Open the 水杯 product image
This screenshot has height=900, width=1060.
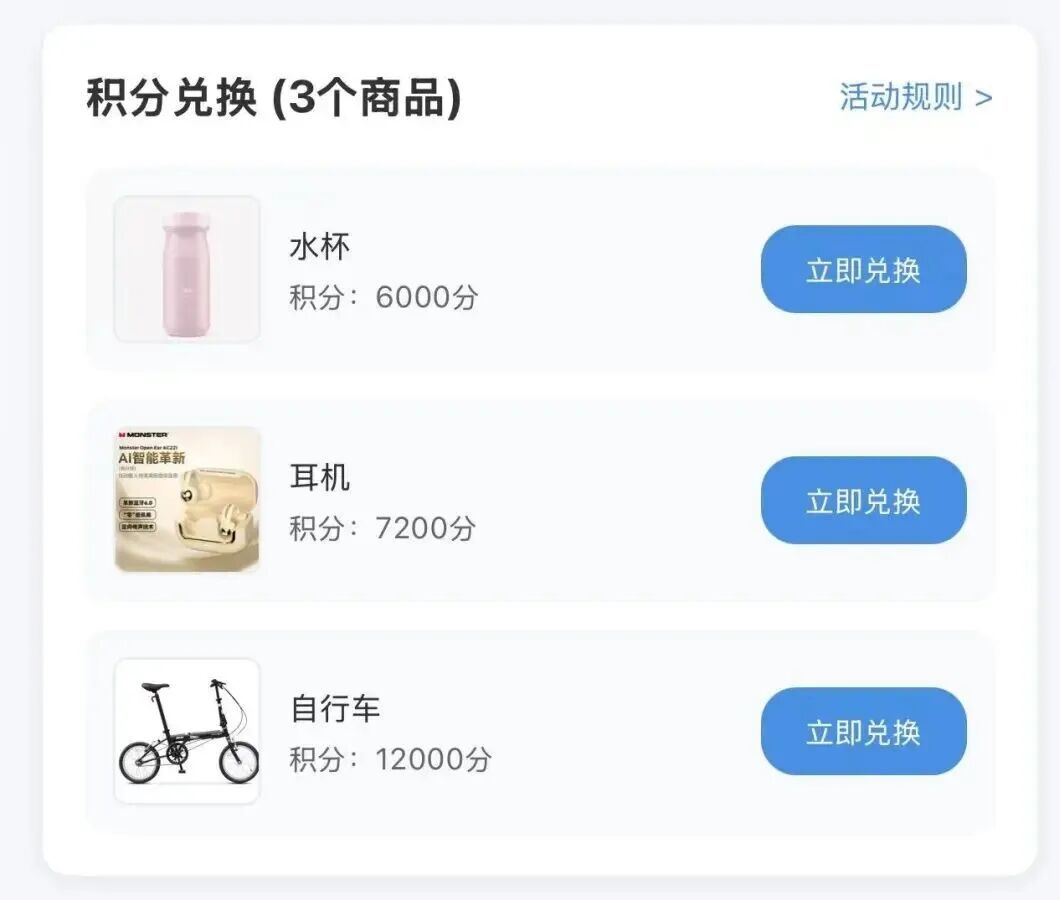(187, 269)
